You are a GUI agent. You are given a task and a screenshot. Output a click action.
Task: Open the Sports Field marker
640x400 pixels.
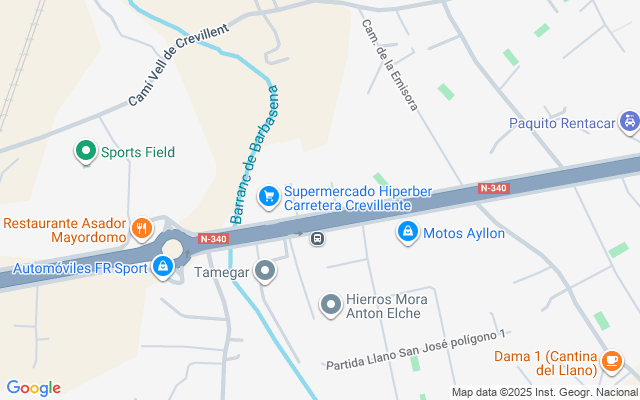87,152
